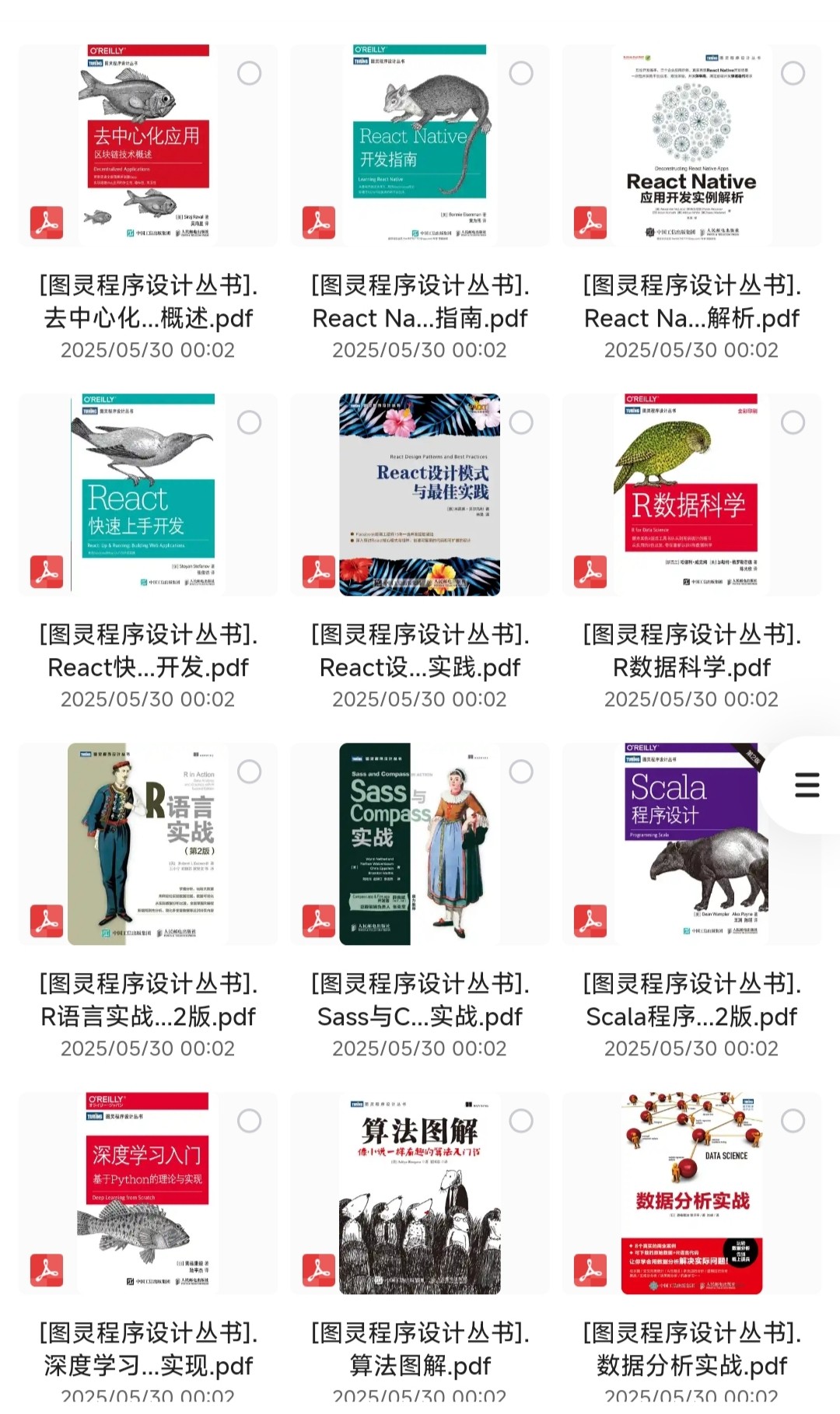
Task: Open React Native 应用开发实例解析 PDF
Action: 691,146
